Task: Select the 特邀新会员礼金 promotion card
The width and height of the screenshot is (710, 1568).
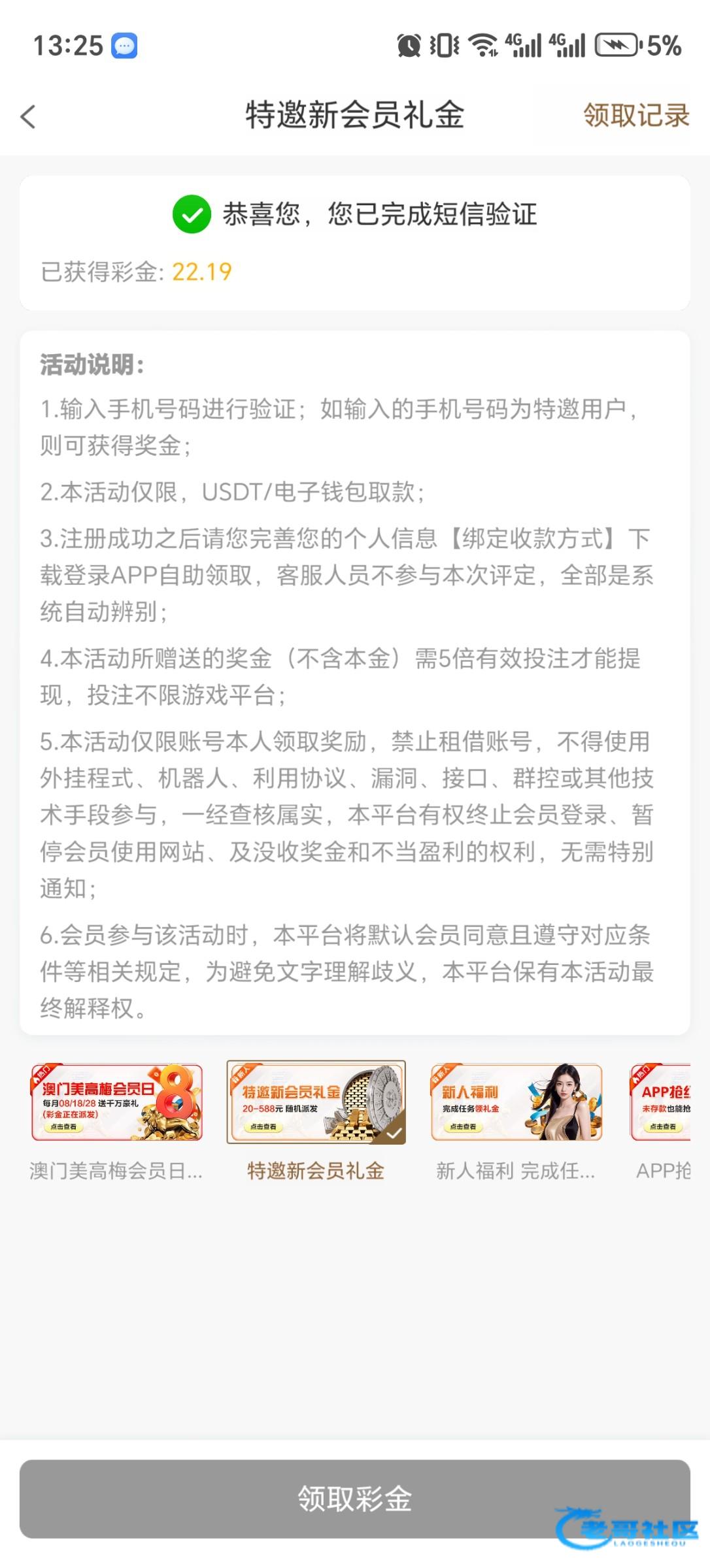Action: (x=316, y=1102)
